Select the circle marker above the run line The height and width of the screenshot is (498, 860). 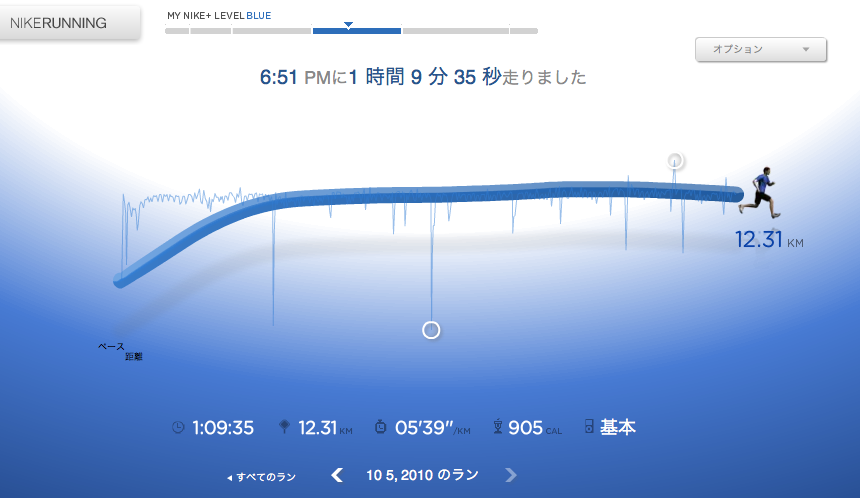[x=675, y=160]
